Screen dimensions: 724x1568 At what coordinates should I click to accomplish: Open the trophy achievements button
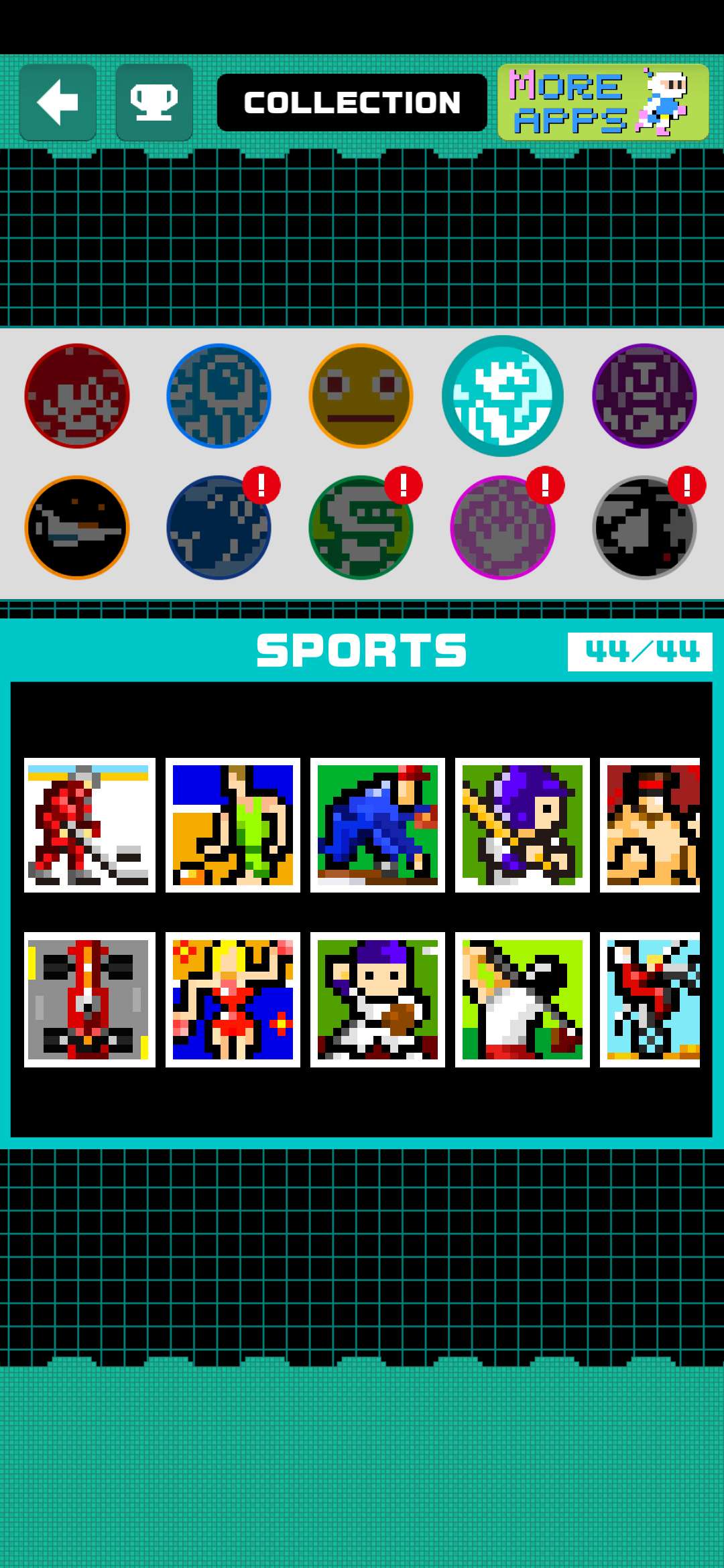154,103
